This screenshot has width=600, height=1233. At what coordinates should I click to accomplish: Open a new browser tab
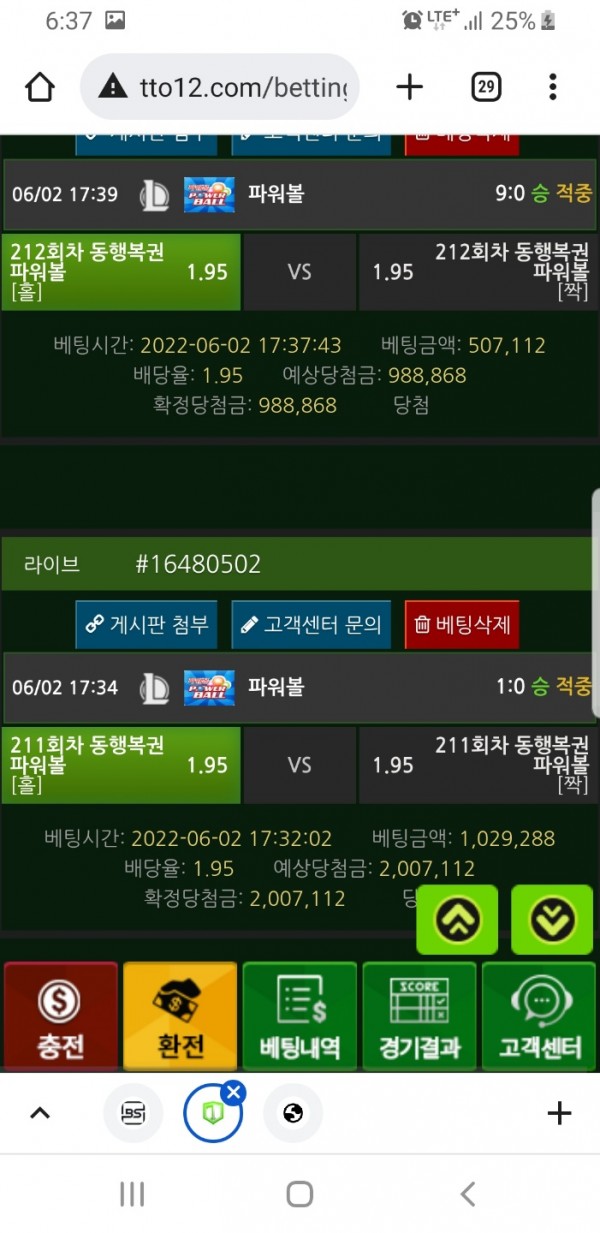pos(410,88)
